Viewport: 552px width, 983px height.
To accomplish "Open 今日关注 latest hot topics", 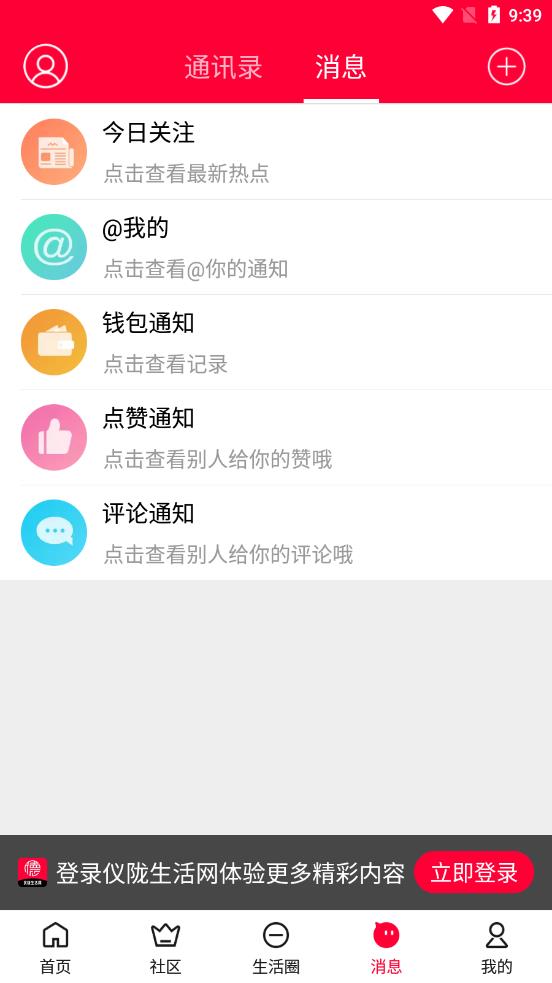I will 276,152.
